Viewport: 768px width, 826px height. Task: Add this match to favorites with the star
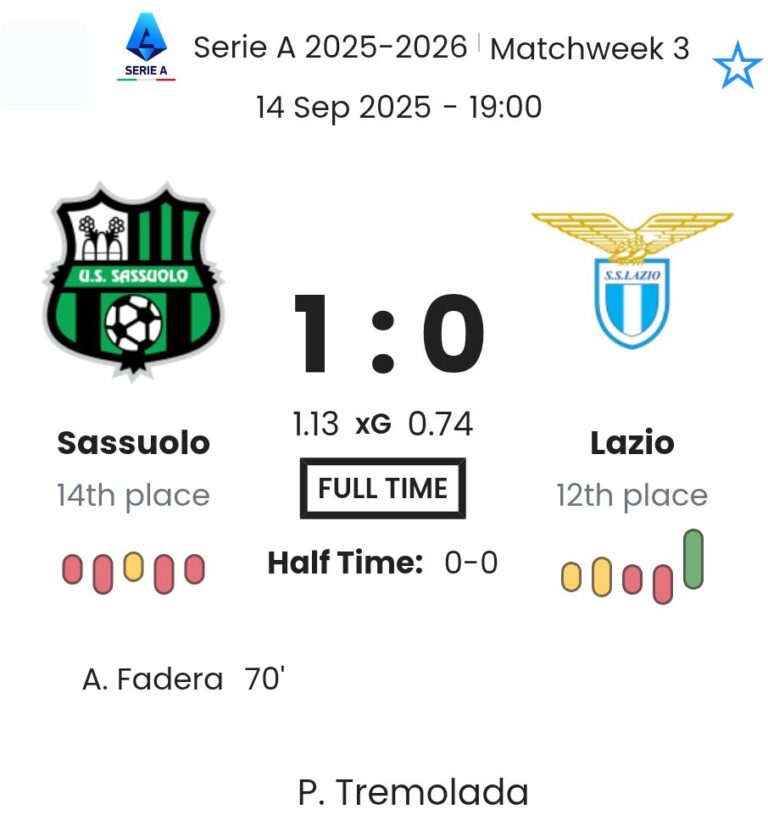pyautogui.click(x=736, y=65)
